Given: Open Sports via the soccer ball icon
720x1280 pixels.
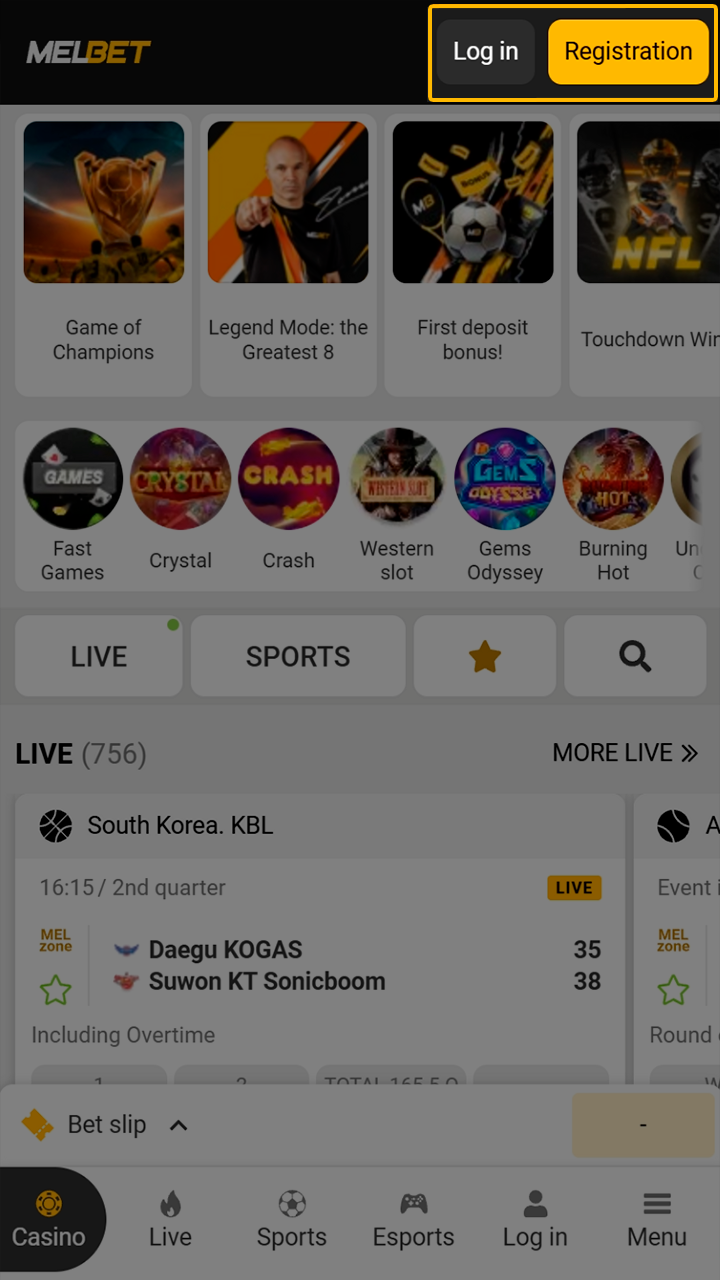Looking at the screenshot, I should pos(291,1202).
